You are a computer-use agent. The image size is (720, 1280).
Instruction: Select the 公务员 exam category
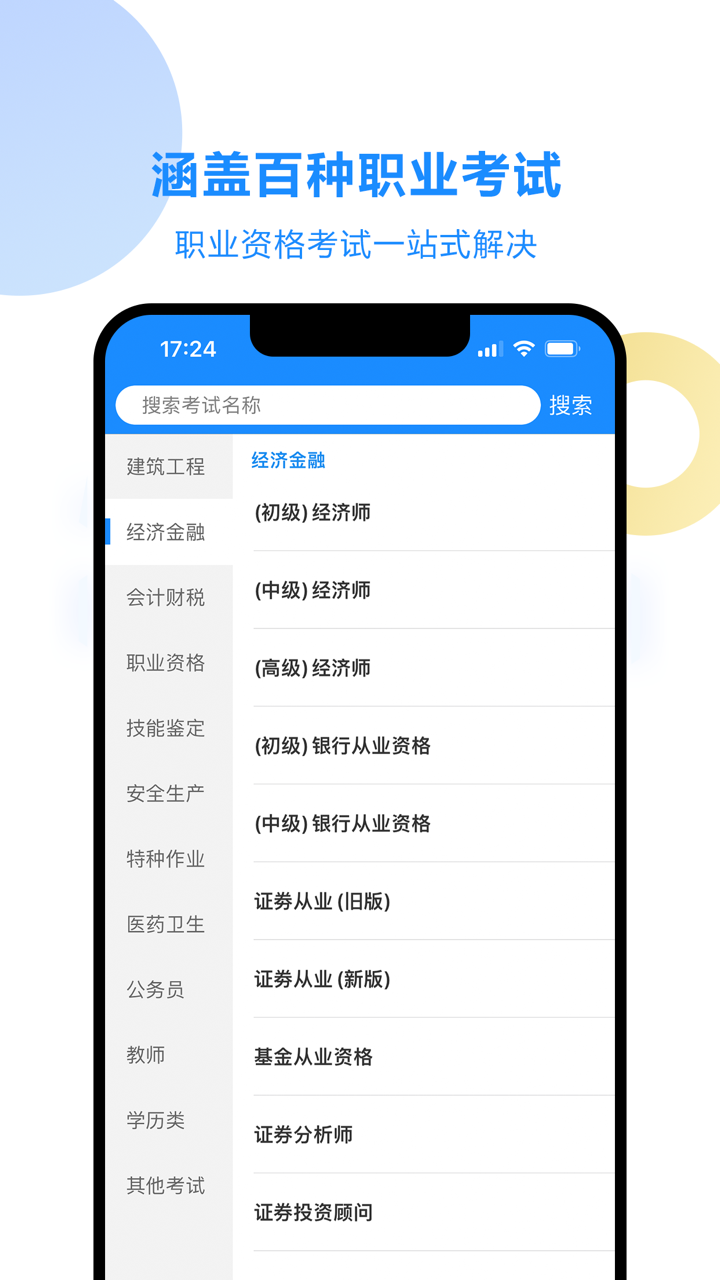(164, 990)
